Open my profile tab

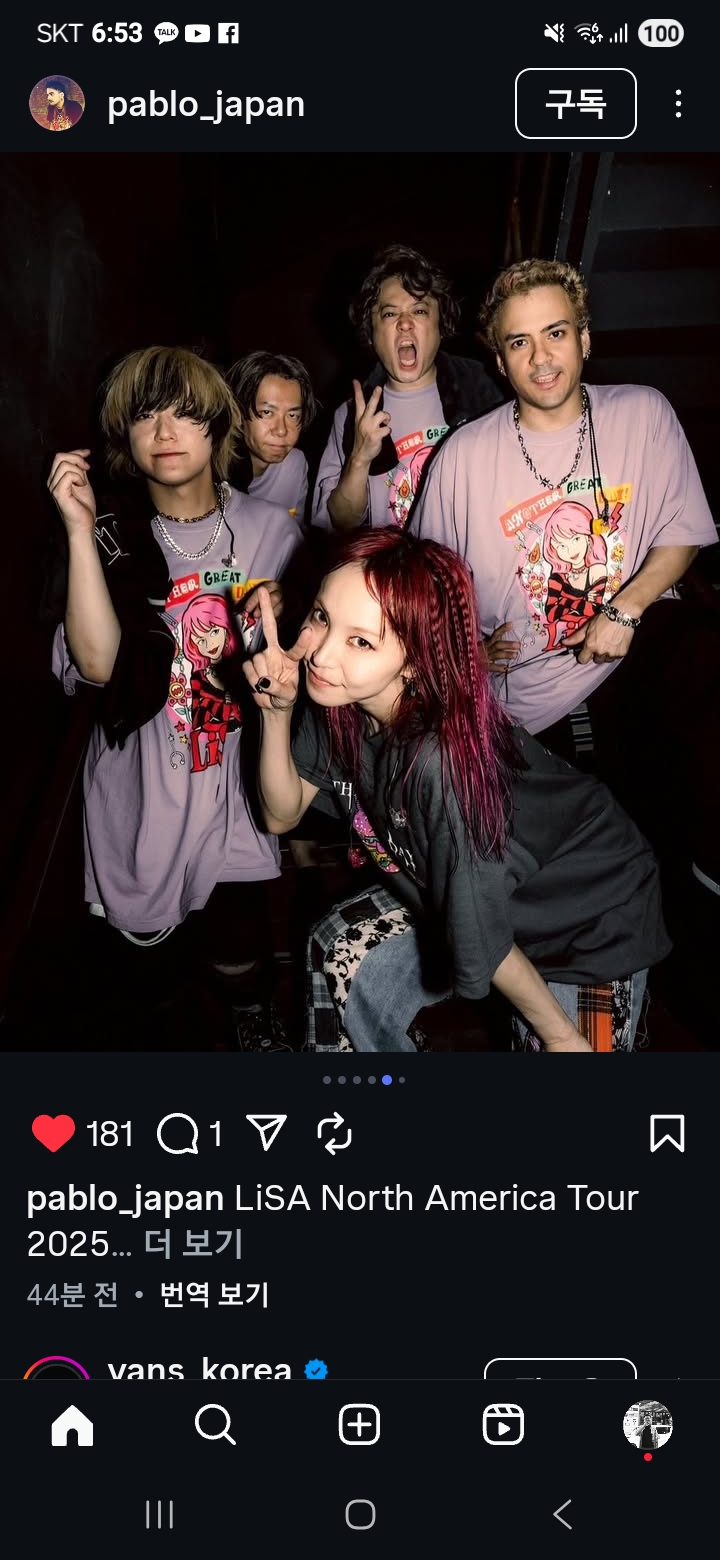(x=648, y=1425)
